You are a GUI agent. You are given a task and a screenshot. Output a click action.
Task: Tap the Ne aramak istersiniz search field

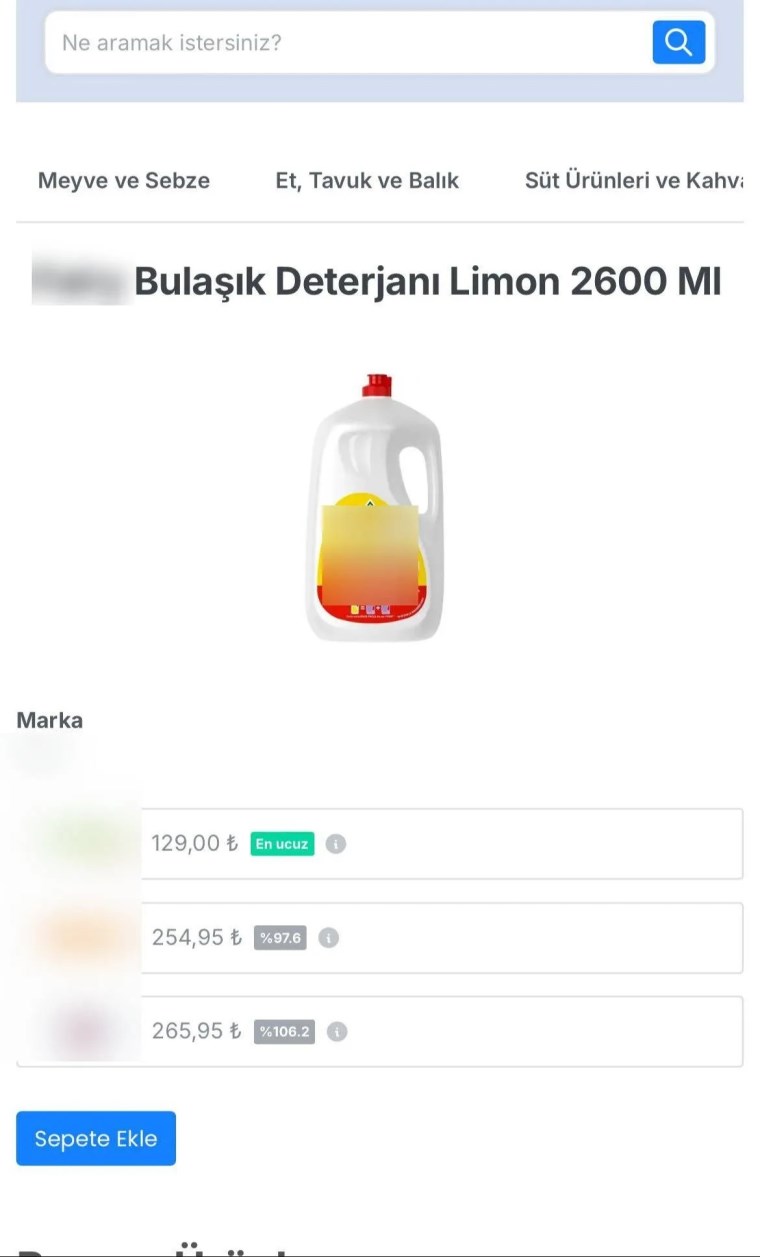pos(300,42)
